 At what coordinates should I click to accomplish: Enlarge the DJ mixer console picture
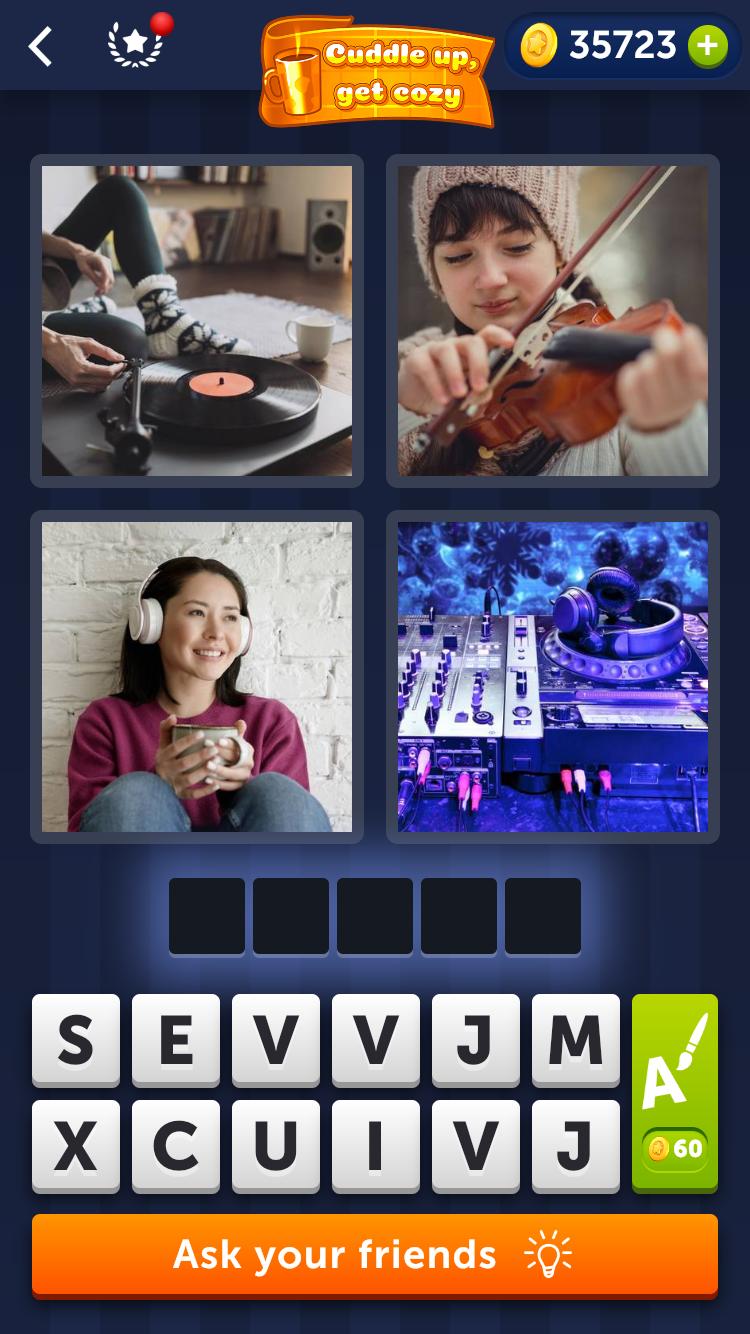point(553,677)
